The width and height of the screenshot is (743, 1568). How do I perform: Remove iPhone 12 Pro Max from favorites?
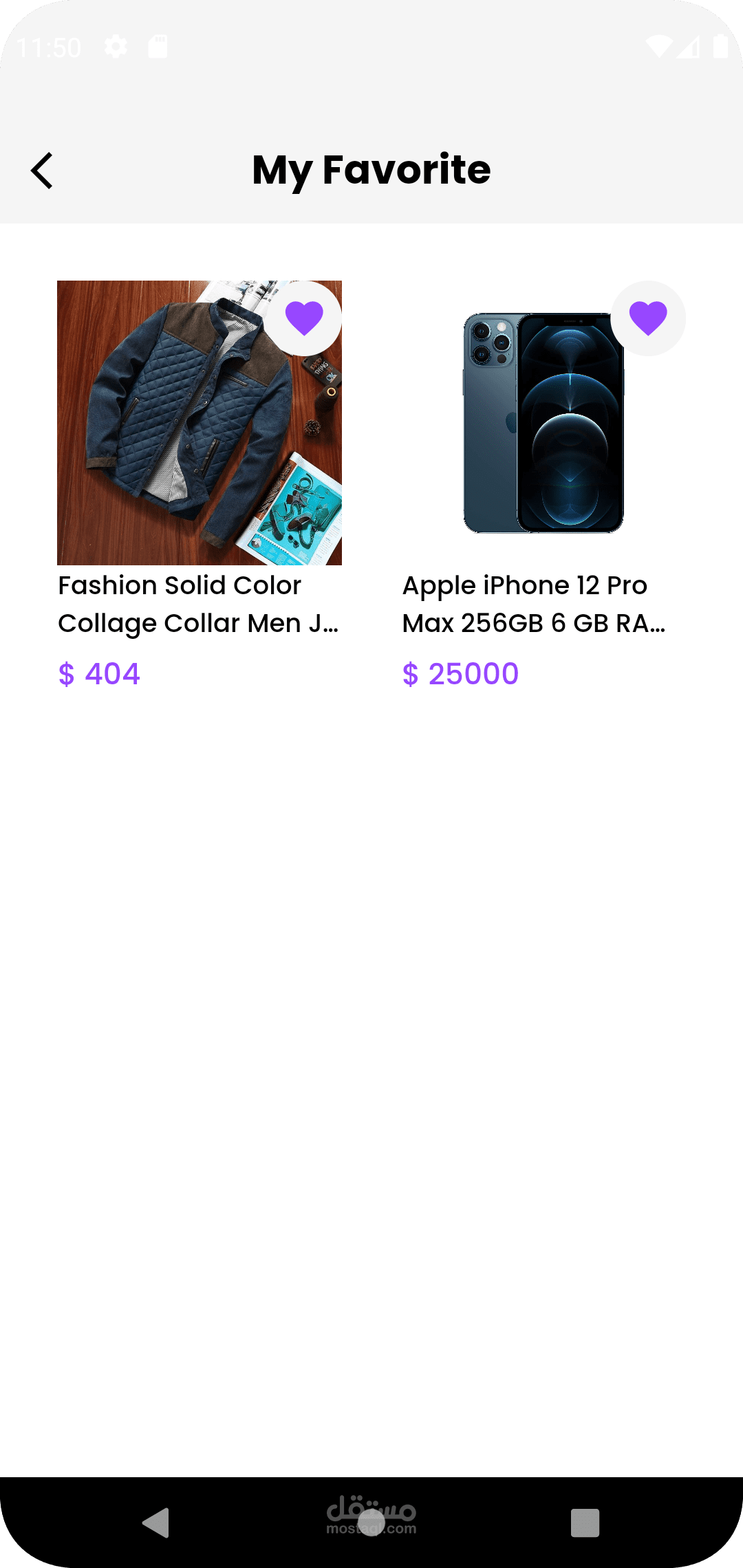[x=648, y=318]
